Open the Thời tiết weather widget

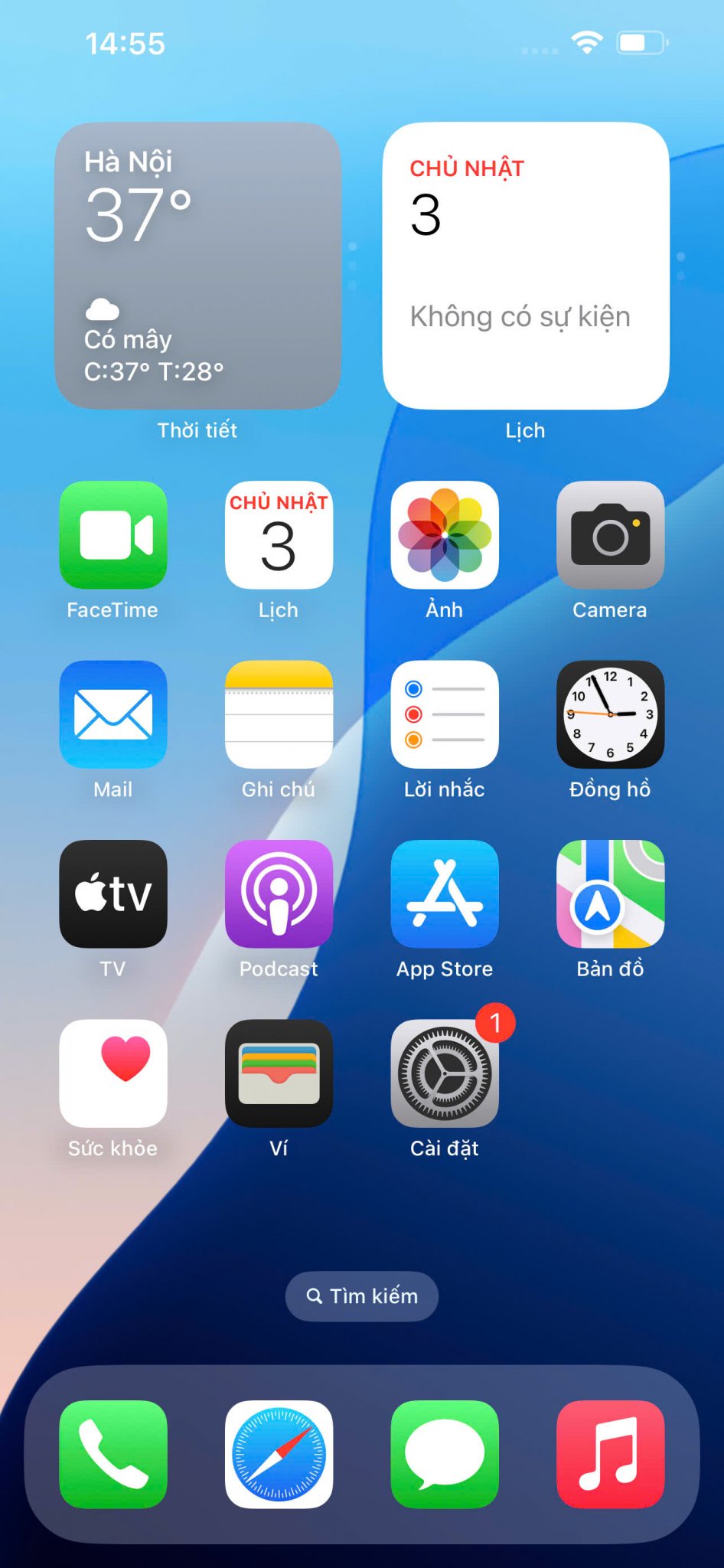197,266
